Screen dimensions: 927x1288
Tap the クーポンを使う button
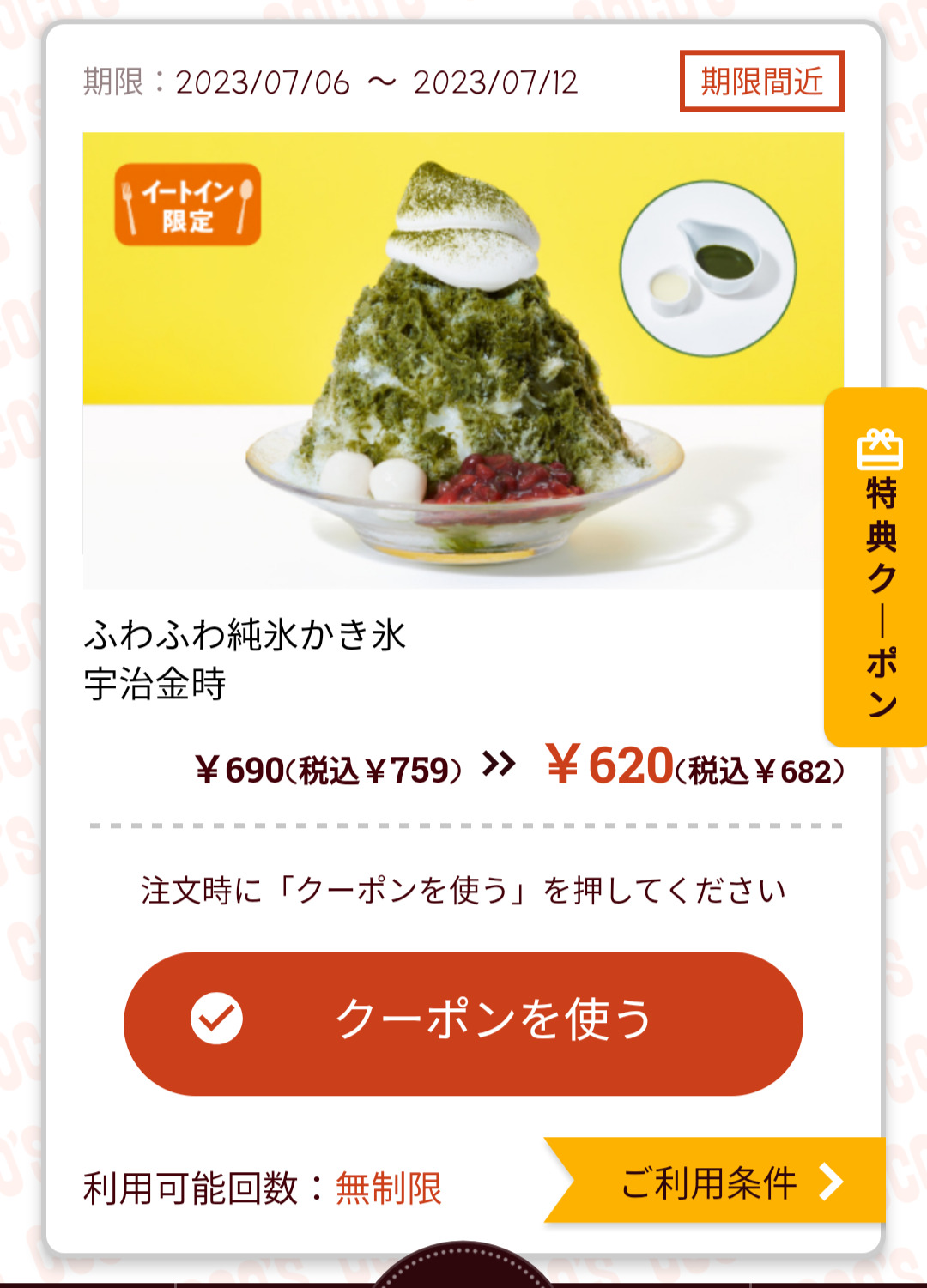(463, 1022)
